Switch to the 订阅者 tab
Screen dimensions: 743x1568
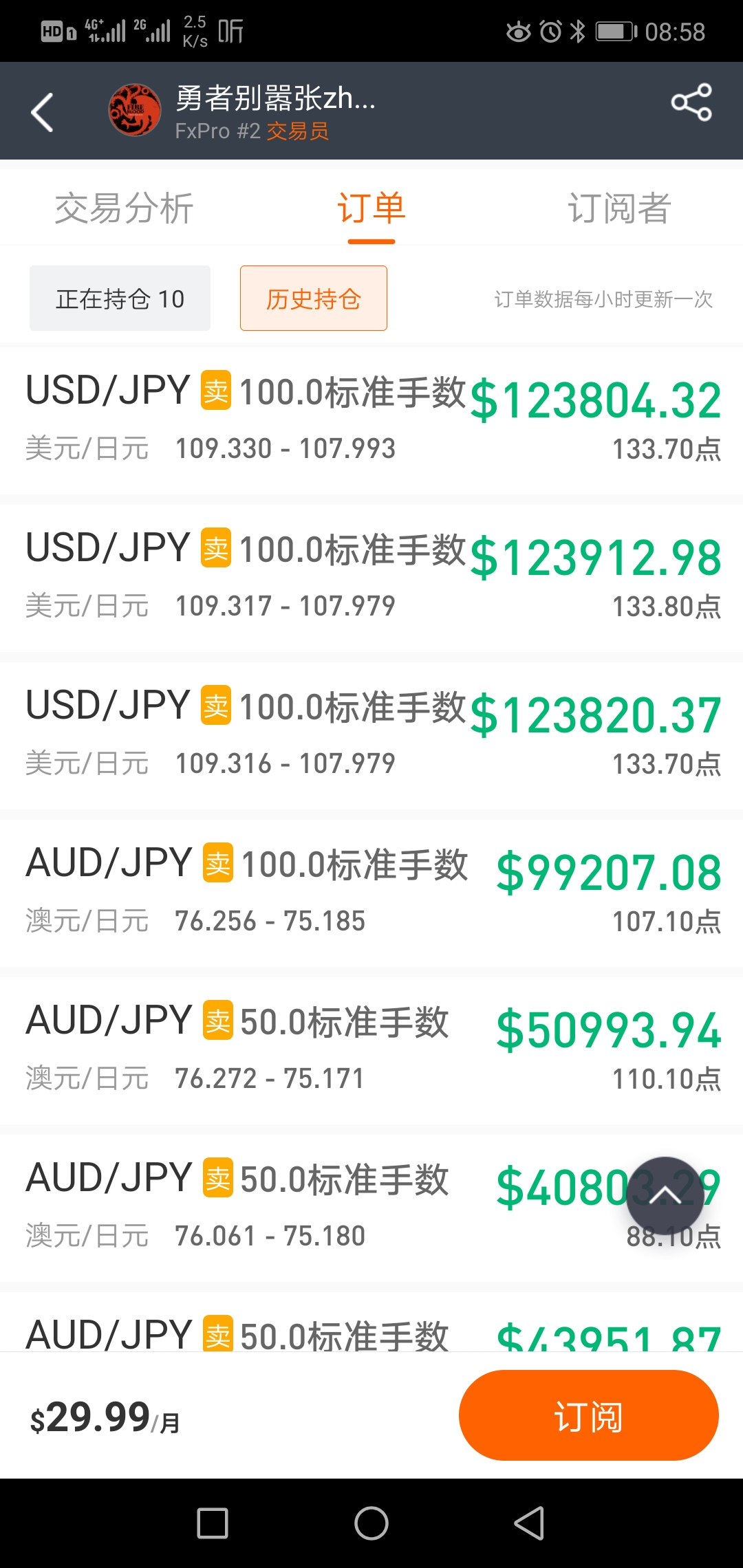[x=619, y=208]
